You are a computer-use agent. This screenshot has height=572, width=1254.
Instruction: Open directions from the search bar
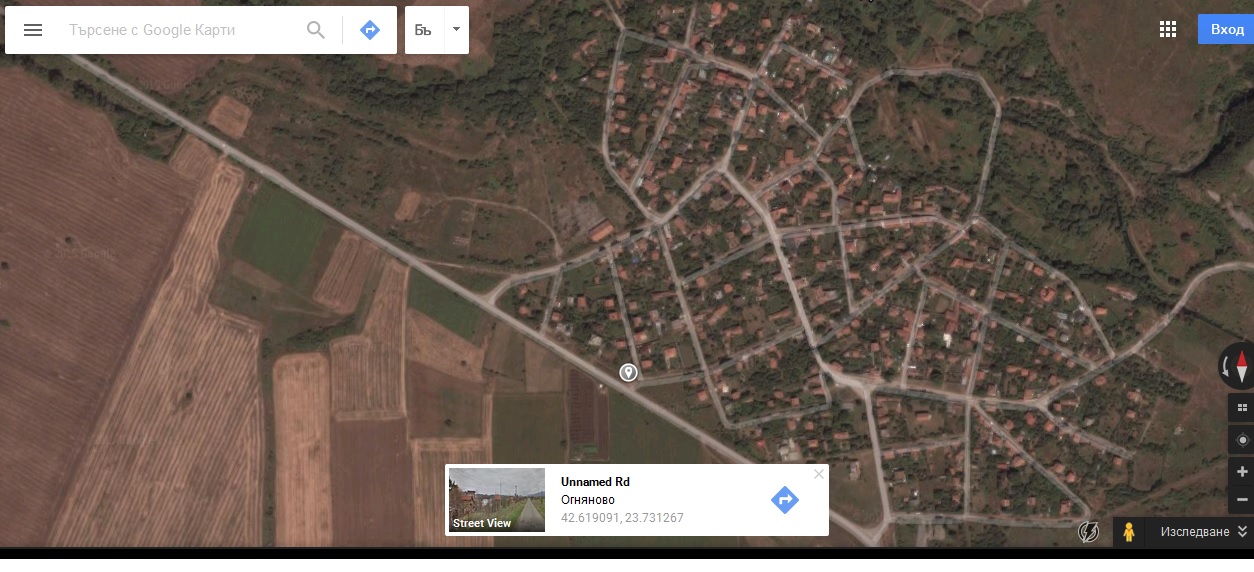(x=369, y=30)
